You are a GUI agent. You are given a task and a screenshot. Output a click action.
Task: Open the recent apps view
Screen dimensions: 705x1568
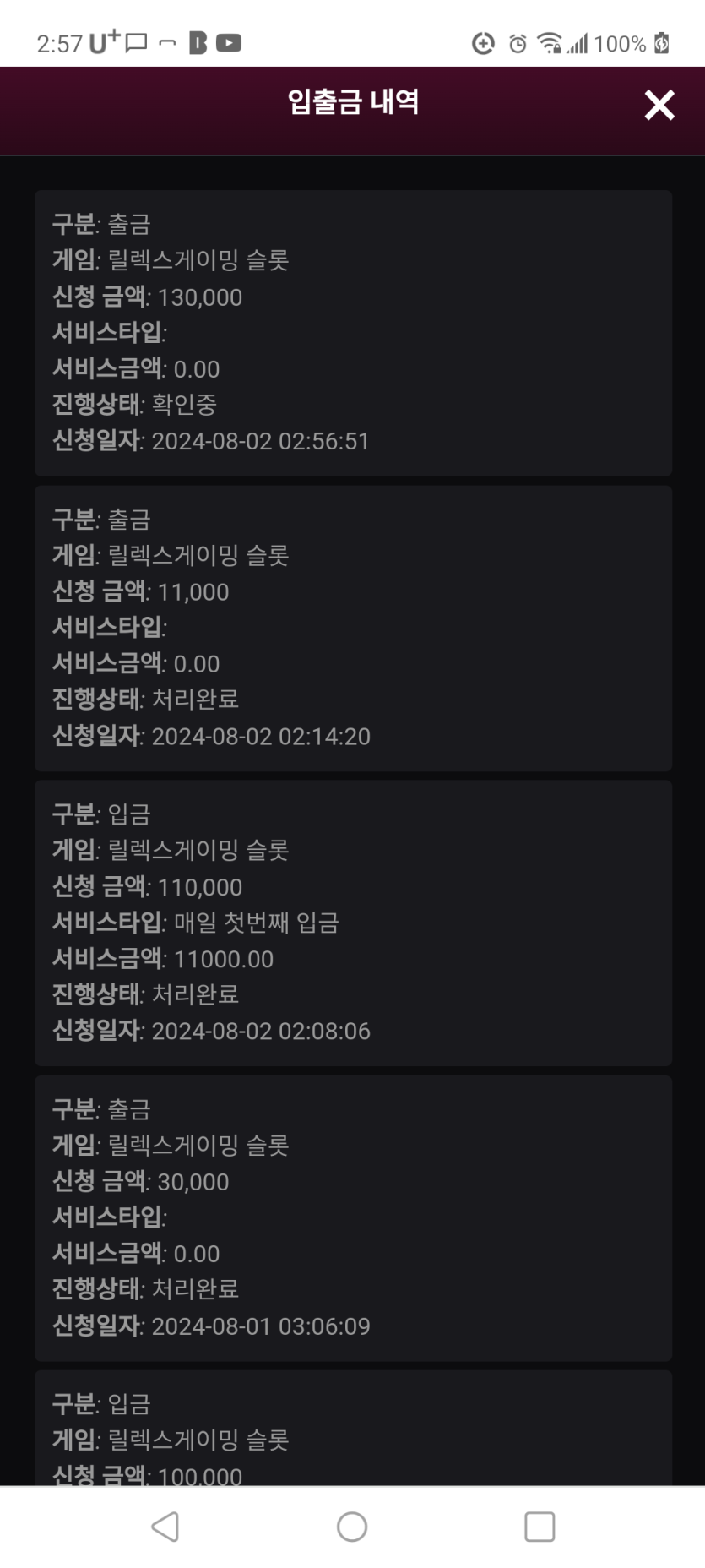click(x=540, y=1526)
